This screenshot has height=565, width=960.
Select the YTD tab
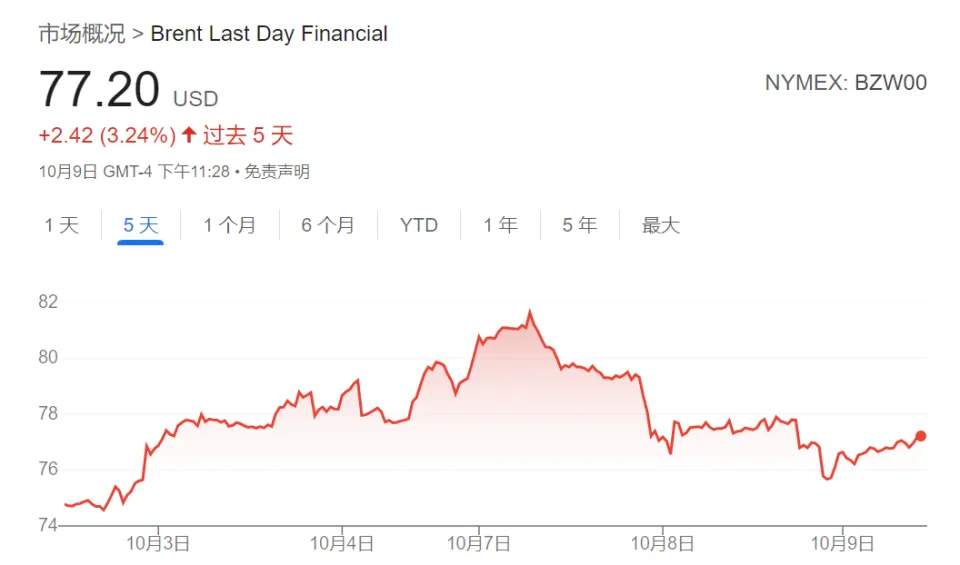[x=419, y=225]
